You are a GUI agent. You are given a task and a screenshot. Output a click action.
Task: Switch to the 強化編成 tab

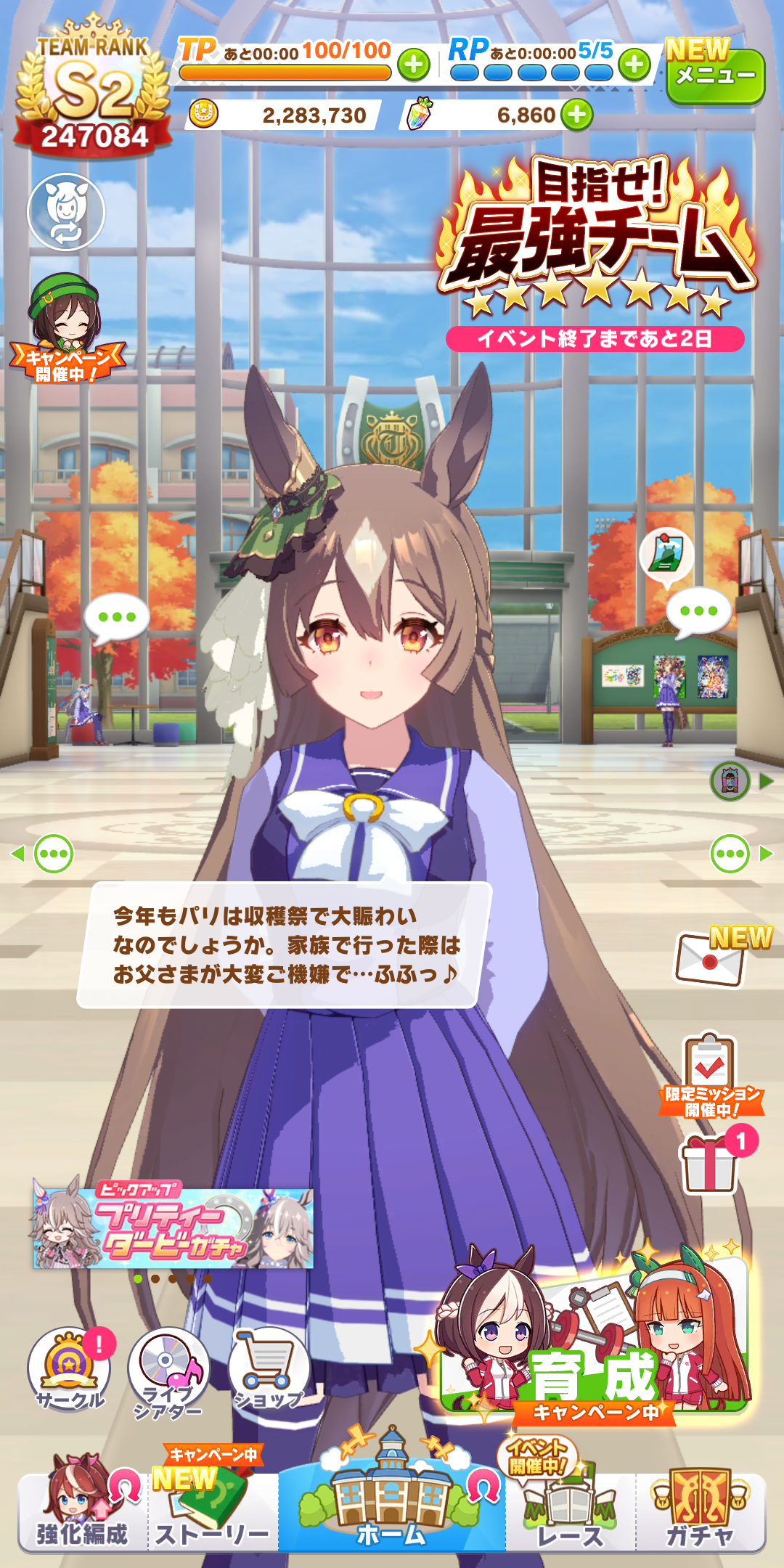point(82,1511)
